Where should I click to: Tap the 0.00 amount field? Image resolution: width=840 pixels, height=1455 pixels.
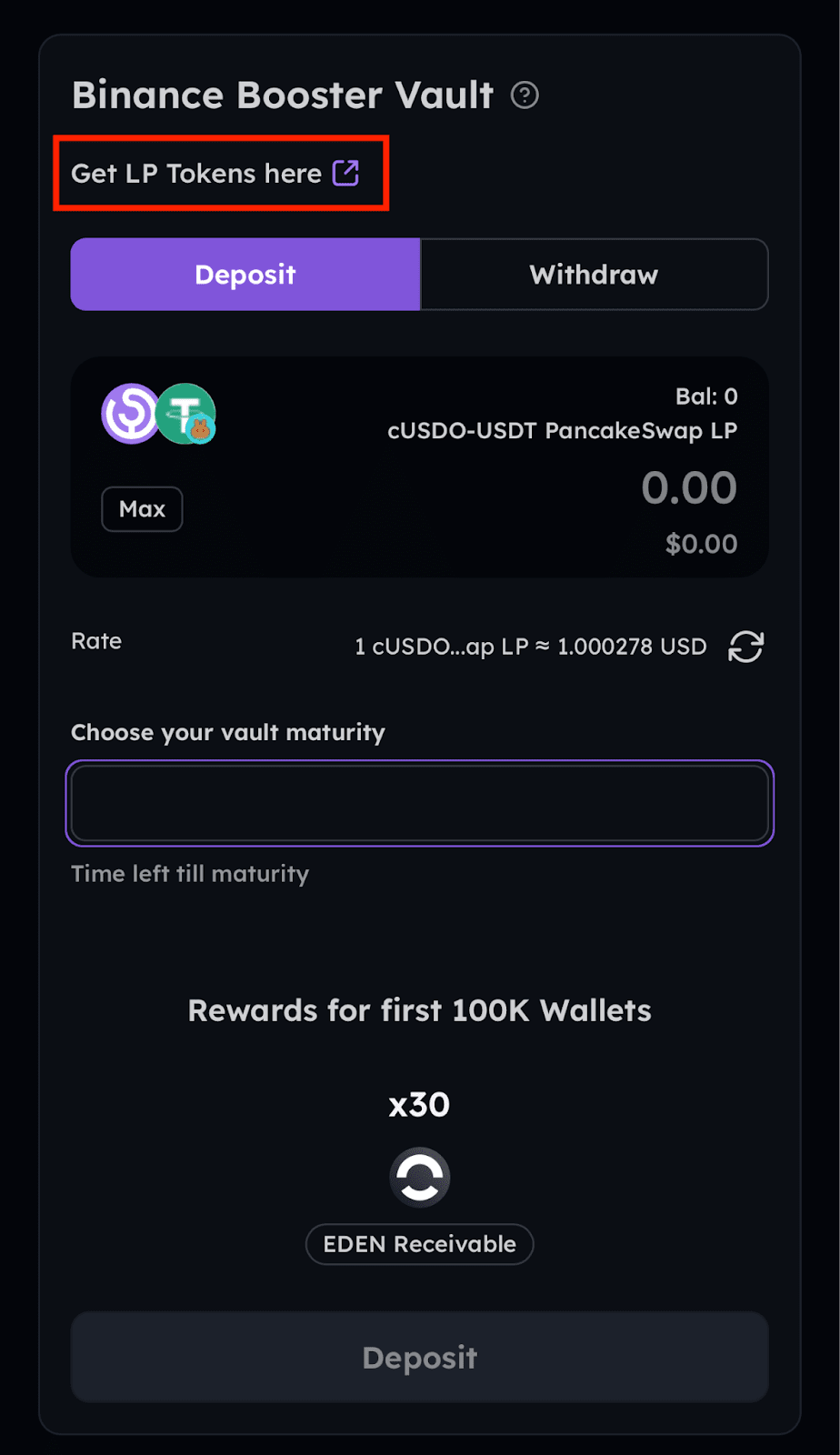pos(689,488)
